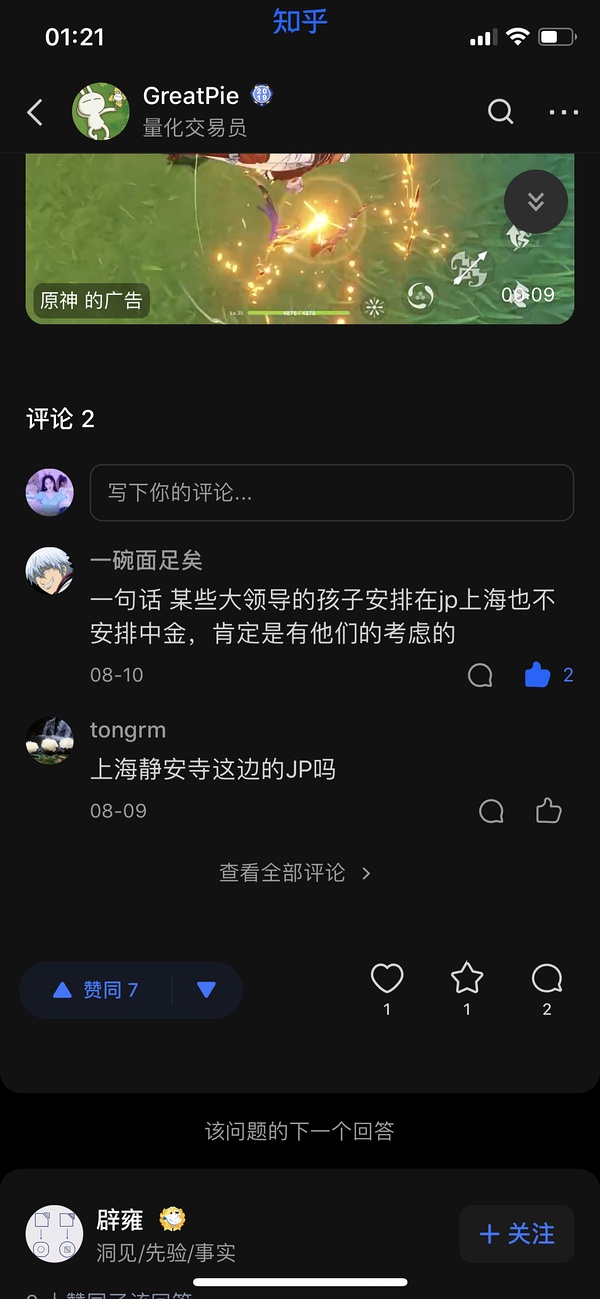The image size is (600, 1299).
Task: Reply to tongrm's comment
Action: [491, 811]
